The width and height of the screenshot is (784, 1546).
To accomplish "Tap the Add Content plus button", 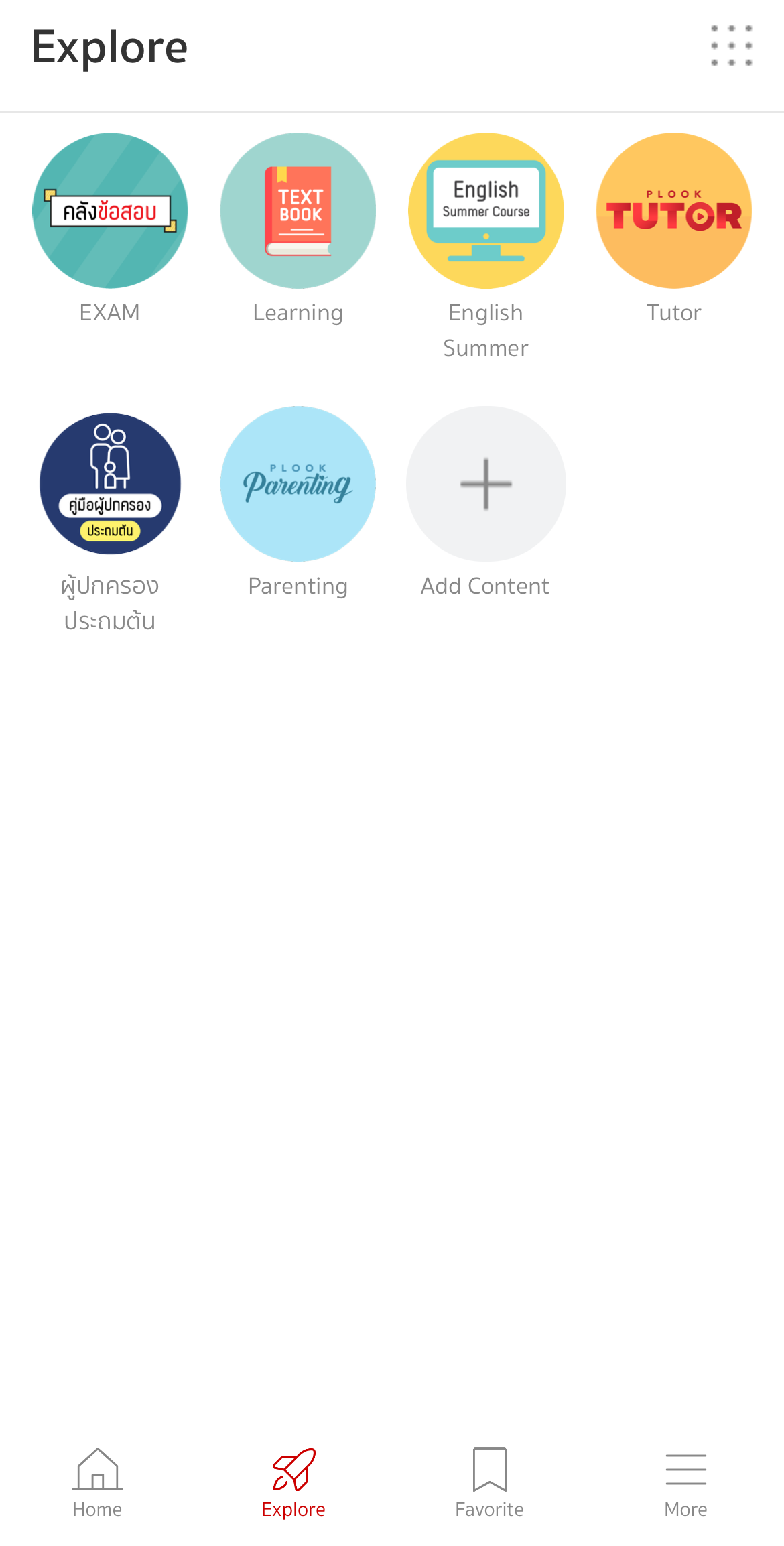I will click(x=486, y=484).
